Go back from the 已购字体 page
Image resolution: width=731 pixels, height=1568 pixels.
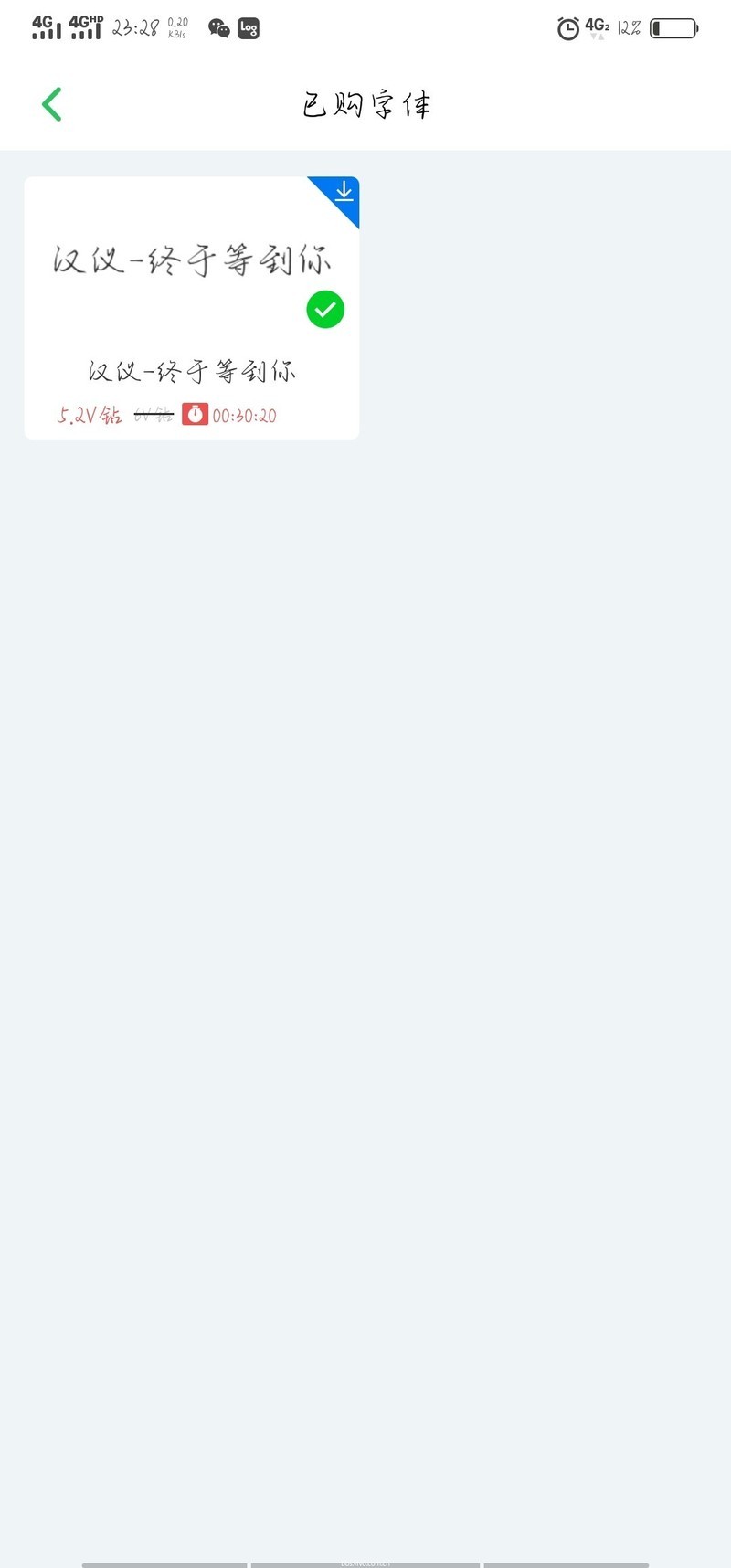tap(52, 104)
